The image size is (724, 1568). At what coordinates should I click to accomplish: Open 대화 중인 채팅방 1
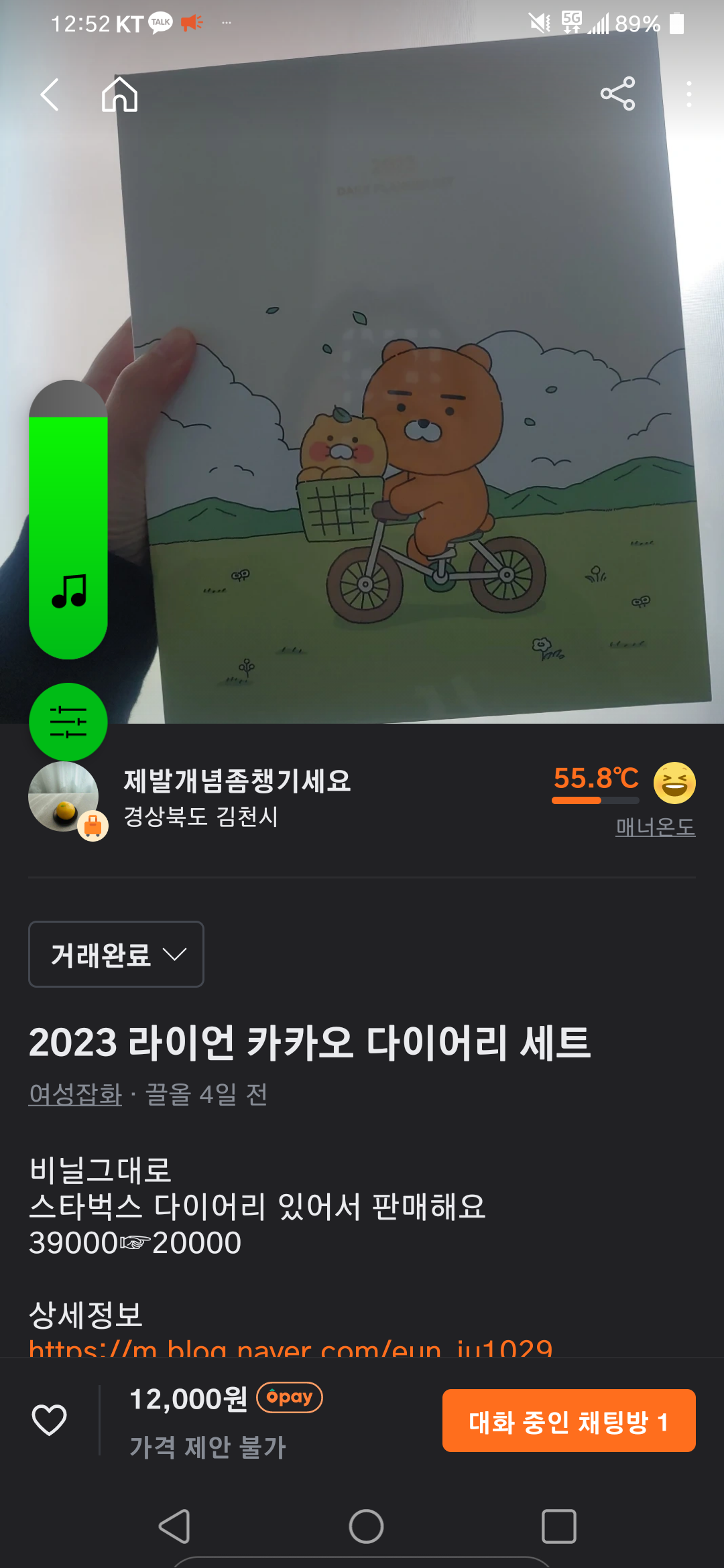click(x=568, y=1421)
